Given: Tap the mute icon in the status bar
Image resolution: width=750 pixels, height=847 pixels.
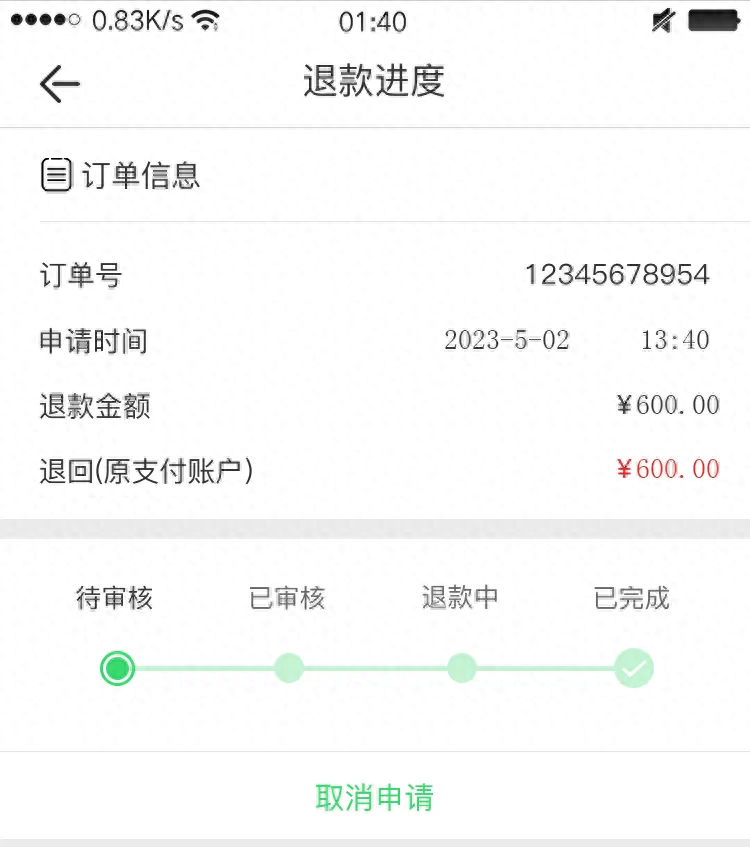Looking at the screenshot, I should pyautogui.click(x=663, y=21).
